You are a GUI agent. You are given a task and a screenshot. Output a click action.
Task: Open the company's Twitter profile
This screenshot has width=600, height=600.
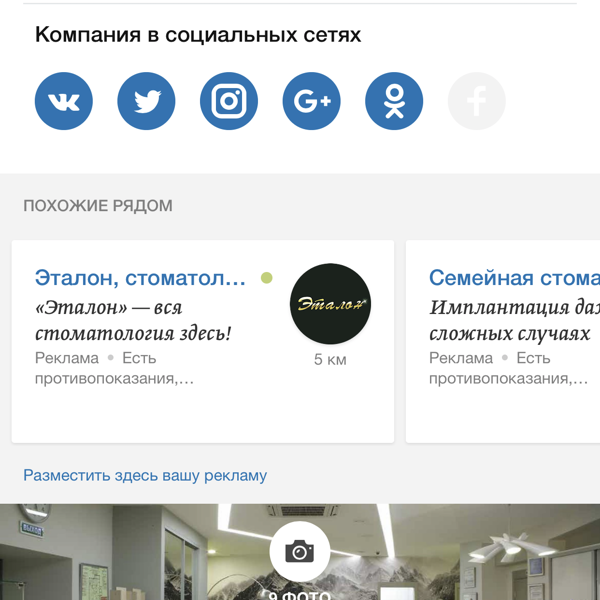pyautogui.click(x=146, y=101)
